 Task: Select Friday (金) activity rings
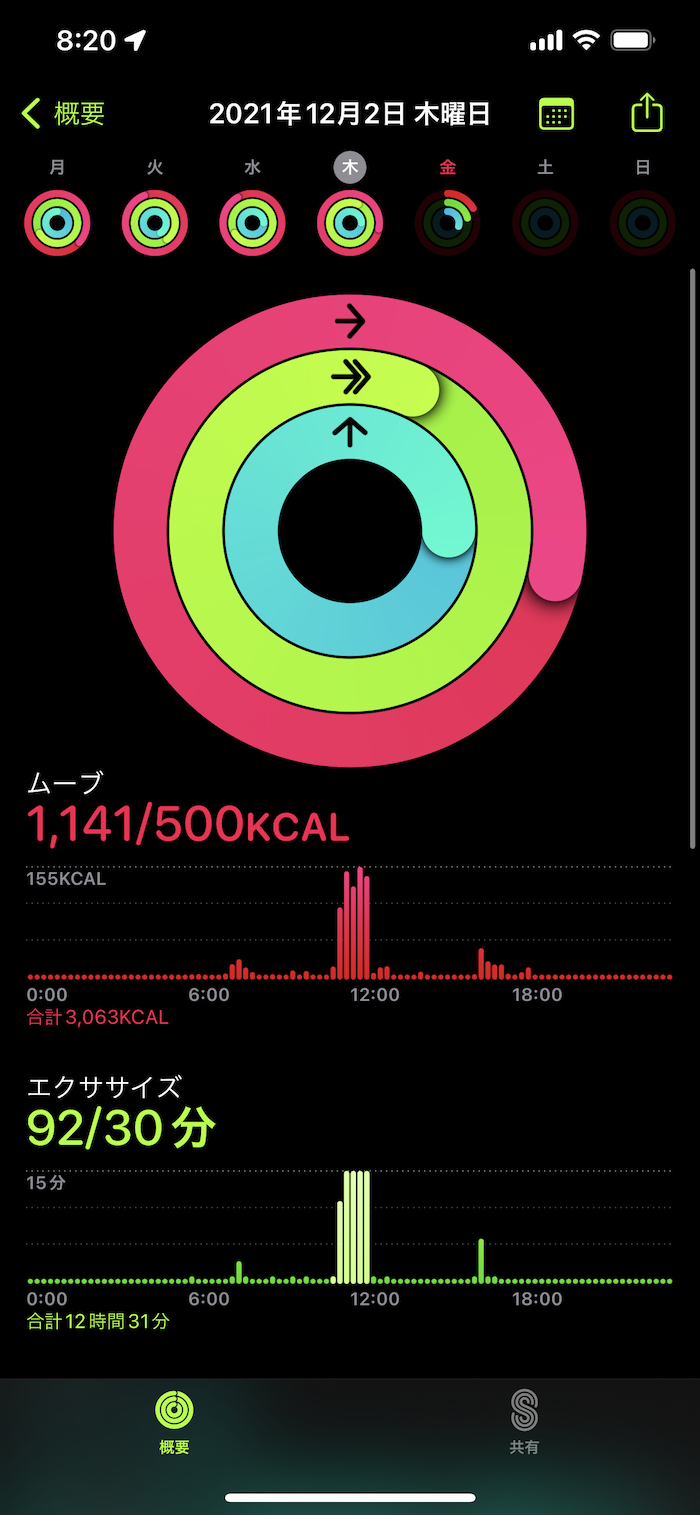coord(447,222)
